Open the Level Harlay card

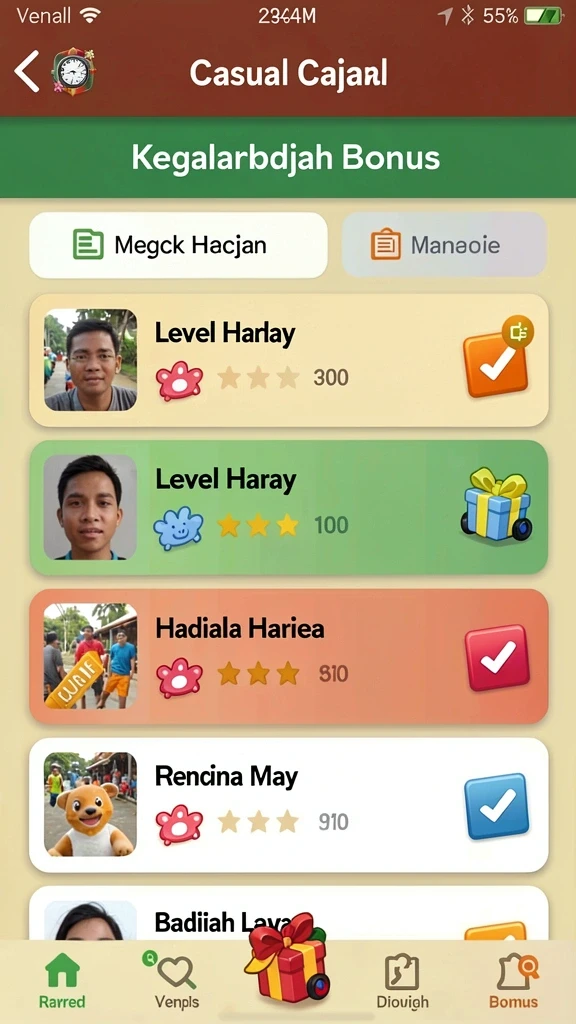point(289,360)
